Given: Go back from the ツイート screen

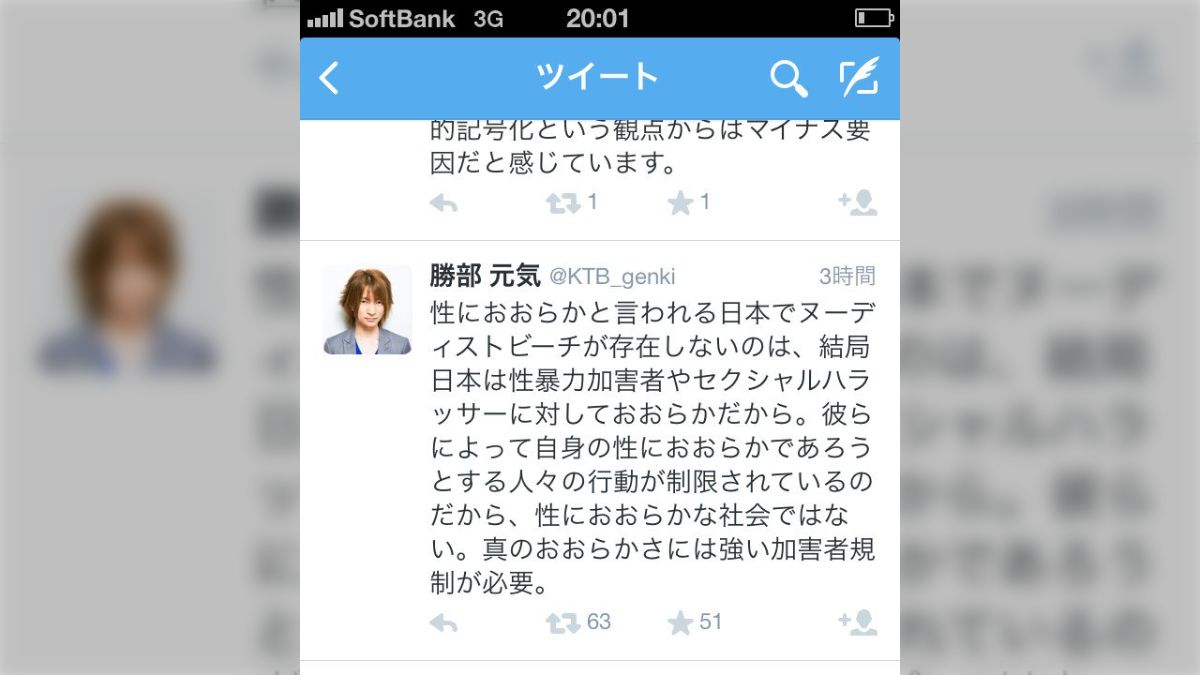Looking at the screenshot, I should tap(329, 78).
